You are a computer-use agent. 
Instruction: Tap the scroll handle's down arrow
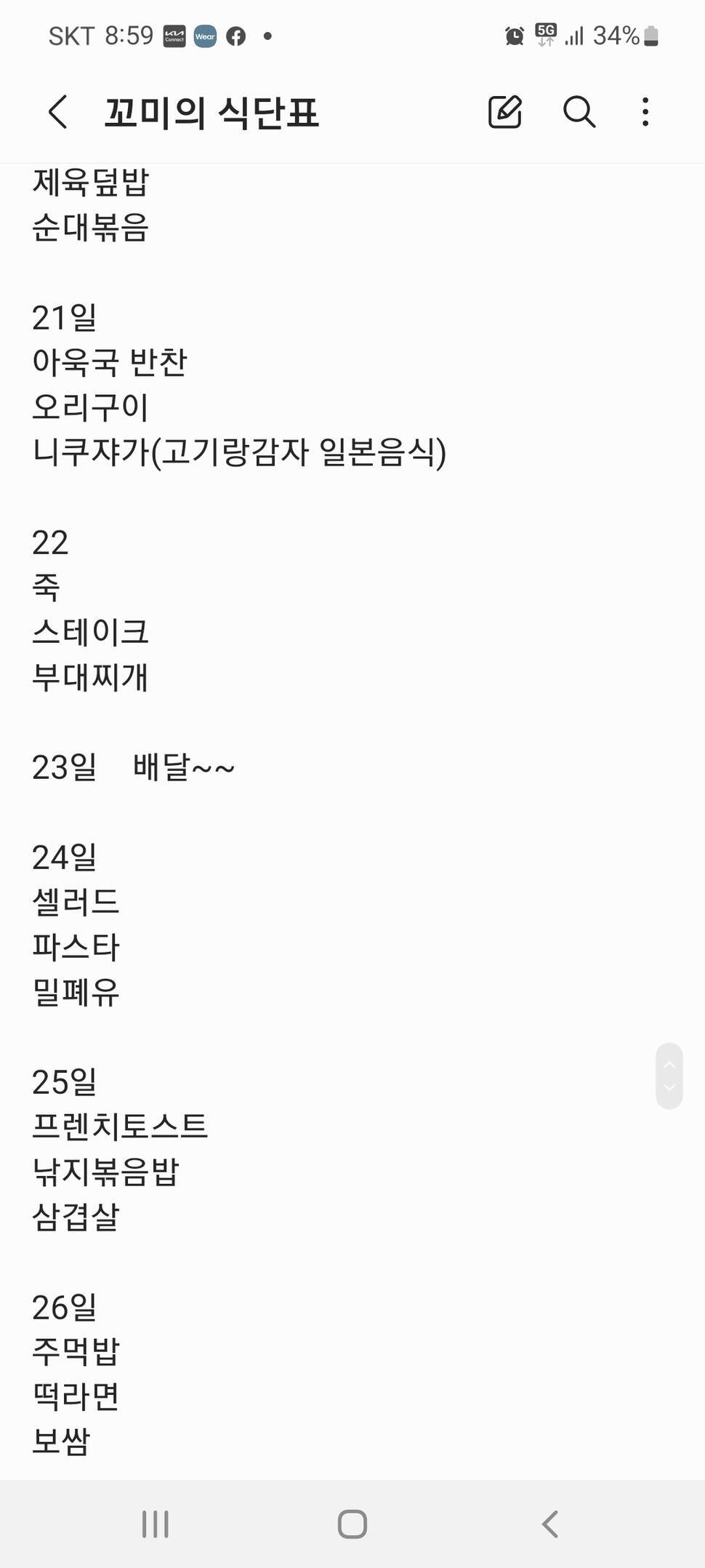tap(669, 1088)
